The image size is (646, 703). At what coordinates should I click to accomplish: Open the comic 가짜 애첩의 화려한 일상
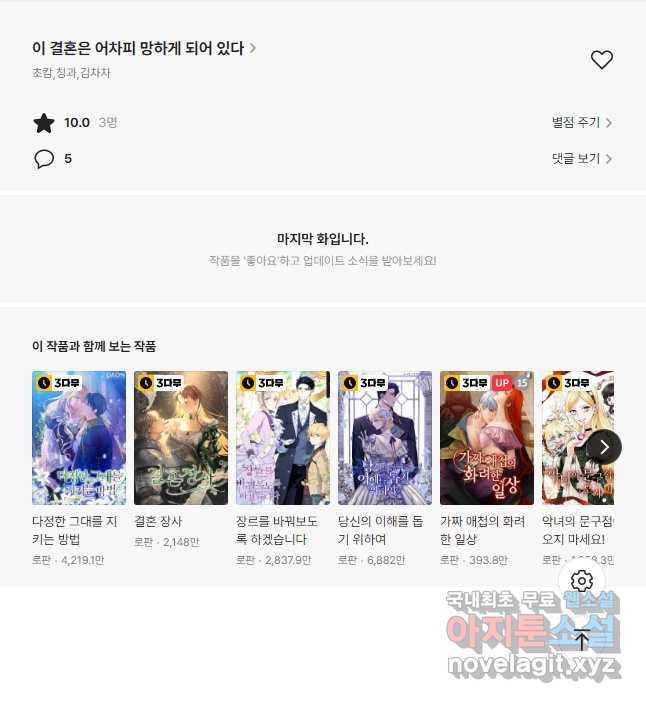[x=487, y=438]
